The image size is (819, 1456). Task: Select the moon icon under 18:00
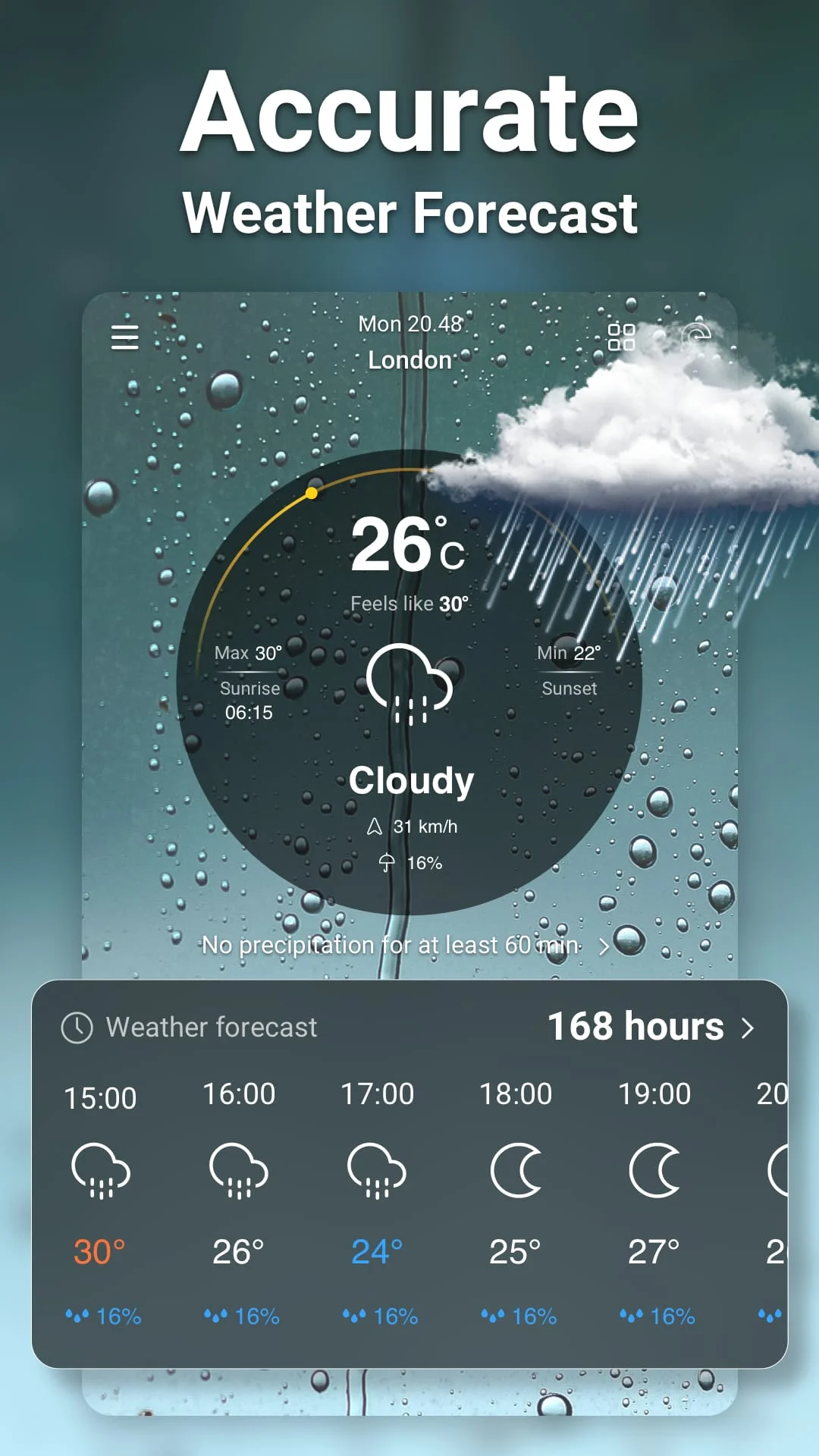pyautogui.click(x=517, y=1169)
